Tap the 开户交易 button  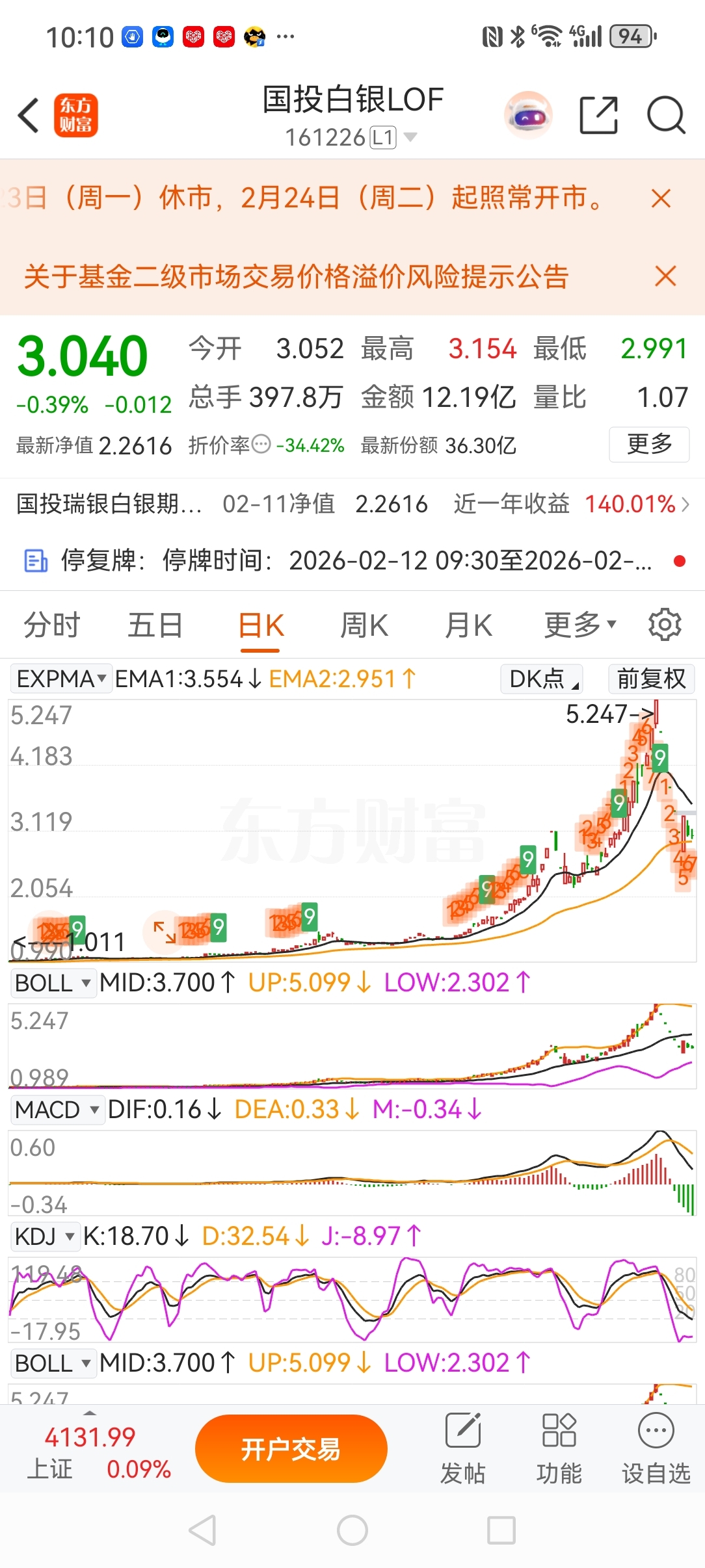pos(291,1448)
